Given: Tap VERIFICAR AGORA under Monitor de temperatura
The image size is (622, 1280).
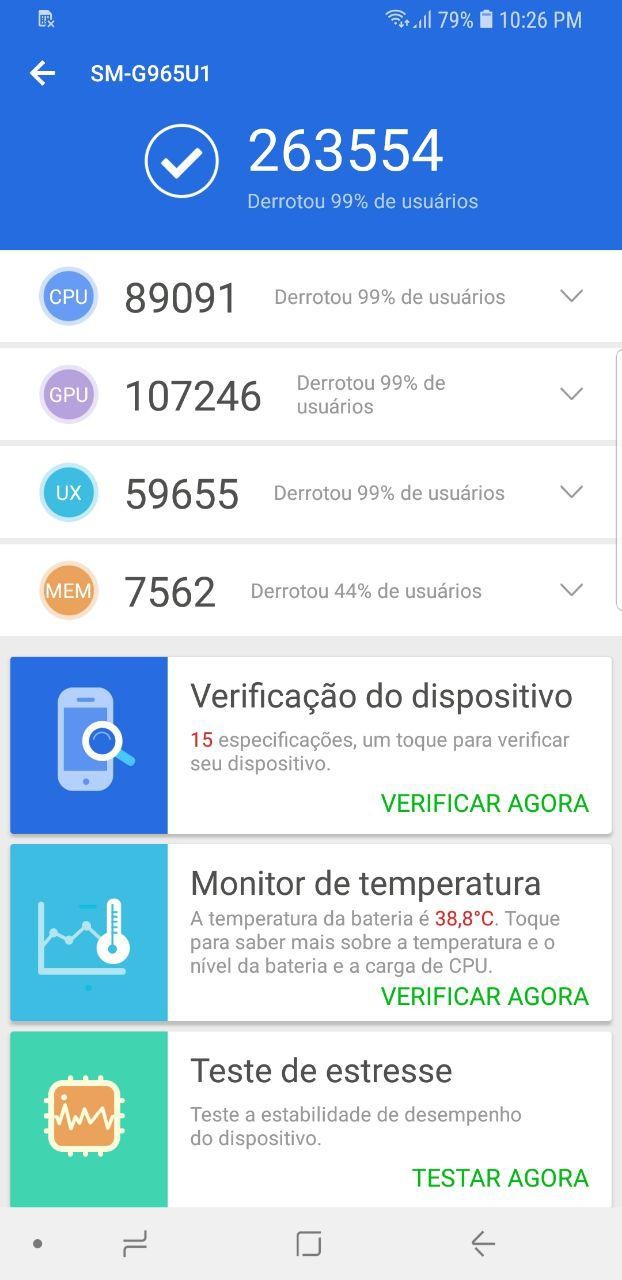Looking at the screenshot, I should pyautogui.click(x=484, y=996).
